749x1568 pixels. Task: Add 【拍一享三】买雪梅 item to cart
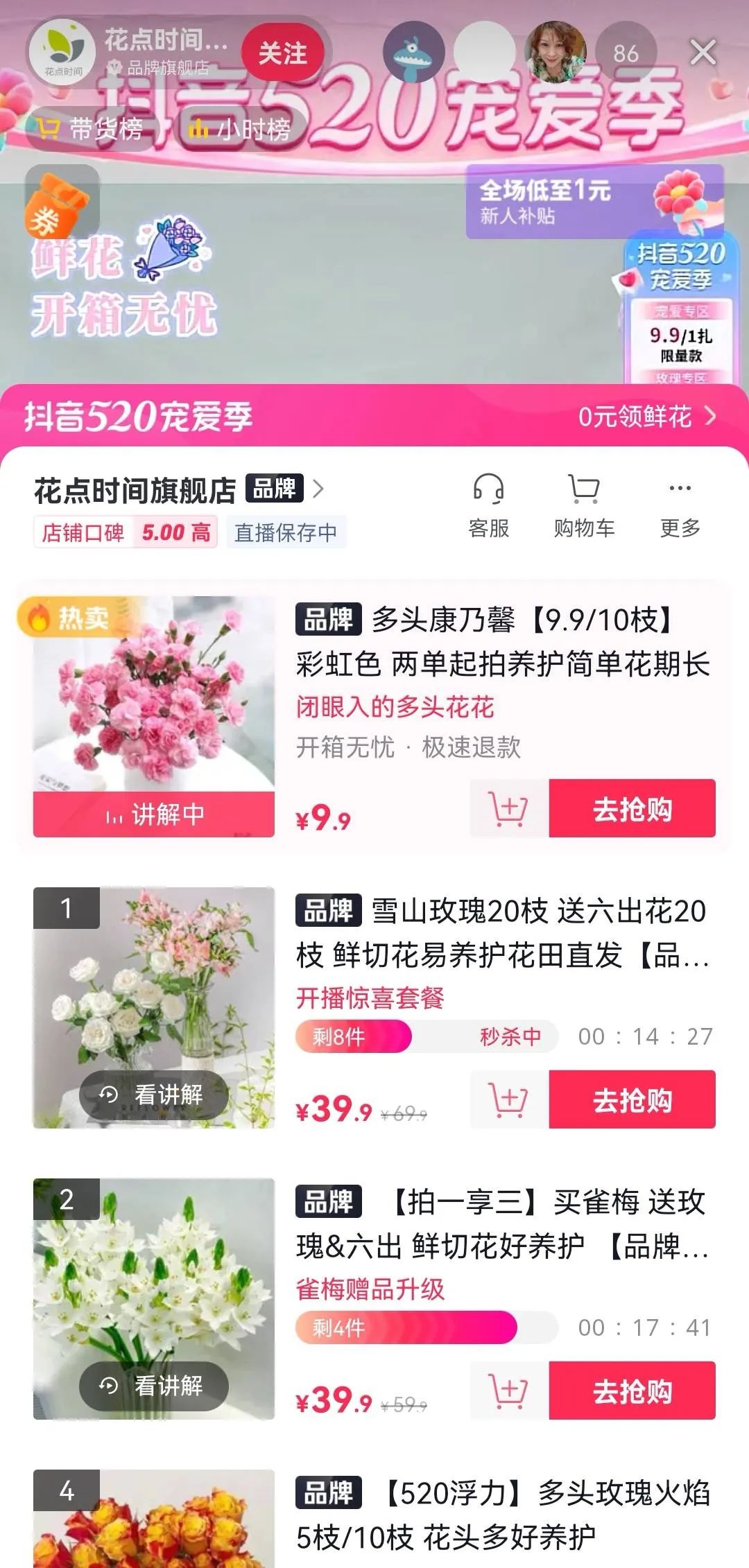[x=509, y=1391]
